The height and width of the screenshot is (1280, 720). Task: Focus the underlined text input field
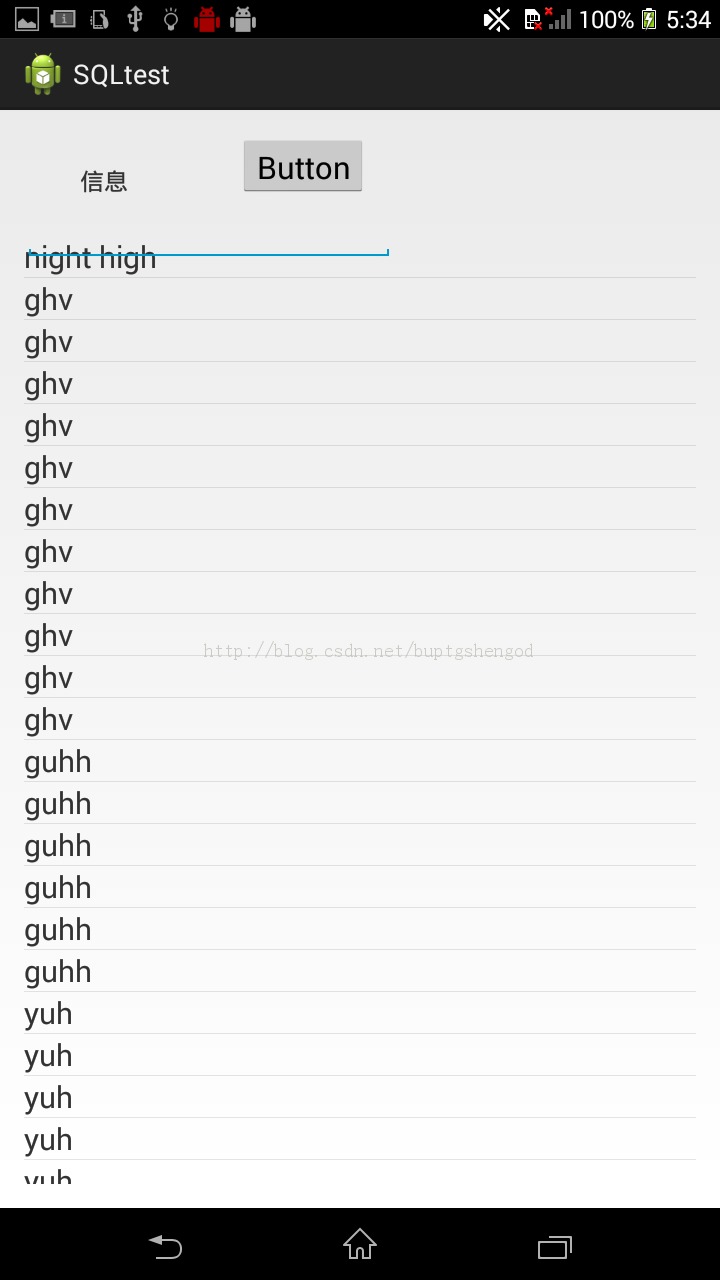pos(208,236)
